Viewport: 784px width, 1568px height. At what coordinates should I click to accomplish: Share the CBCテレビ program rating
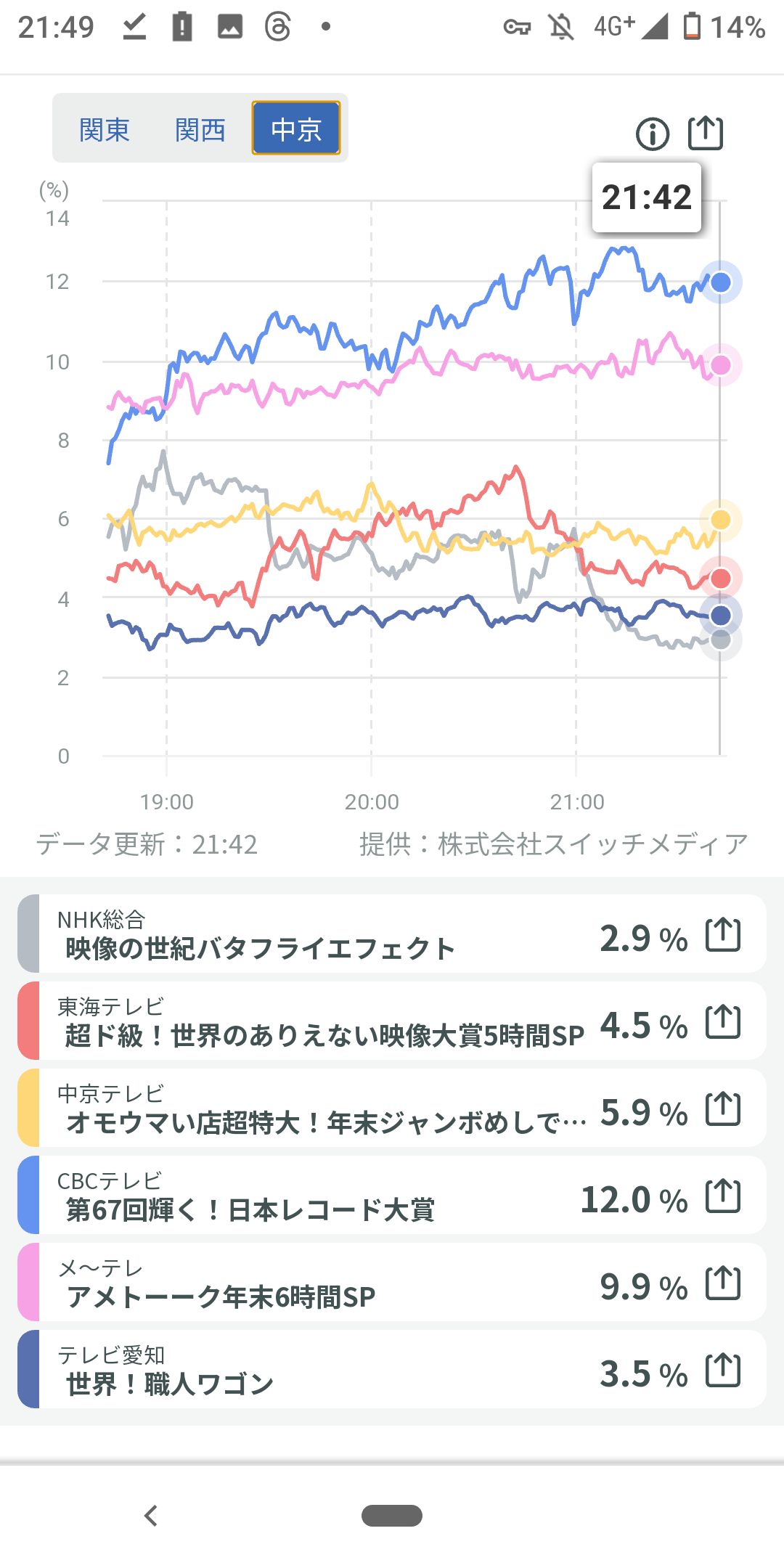point(723,1196)
